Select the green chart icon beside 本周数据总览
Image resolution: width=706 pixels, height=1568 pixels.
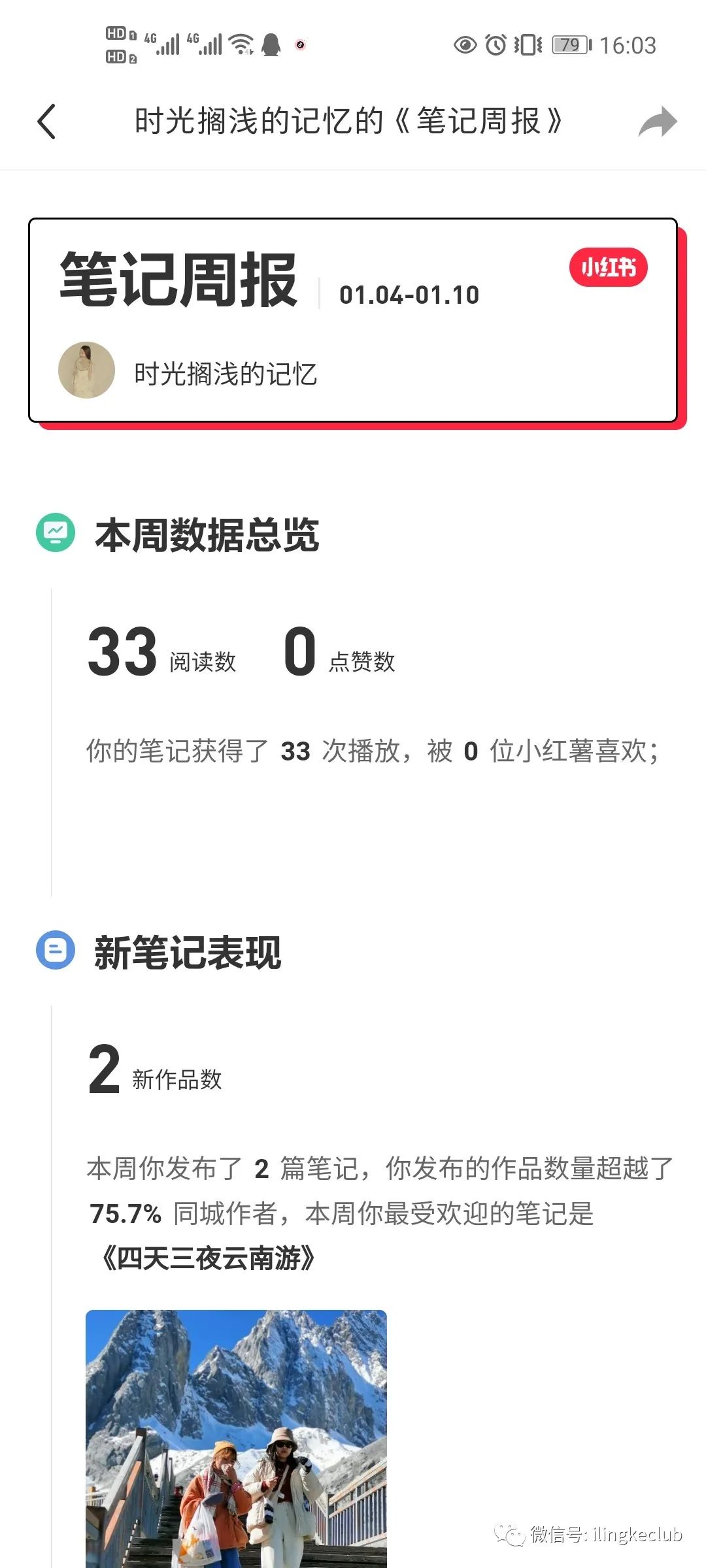(x=56, y=534)
